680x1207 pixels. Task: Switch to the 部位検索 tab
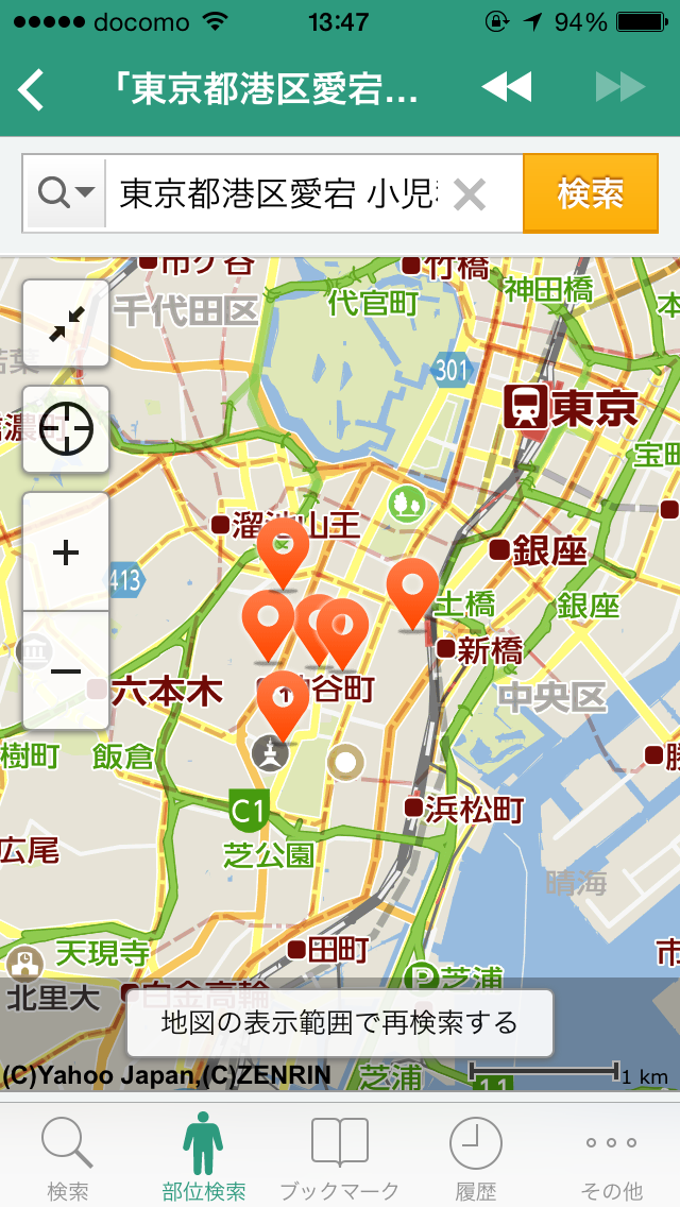(x=204, y=1160)
